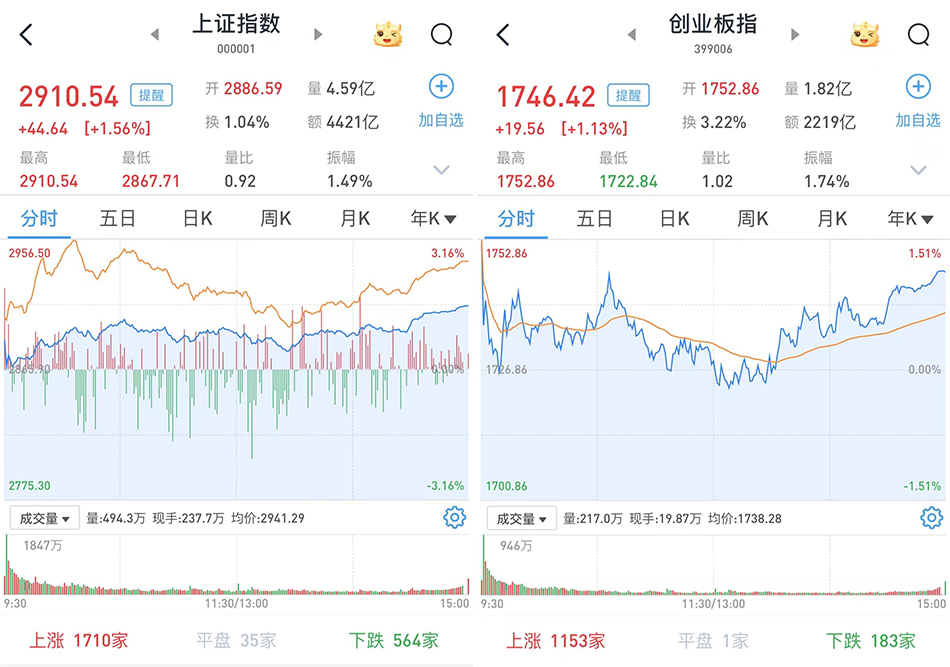
Task: Open chart settings gear for 创业板指
Action: coord(931,517)
